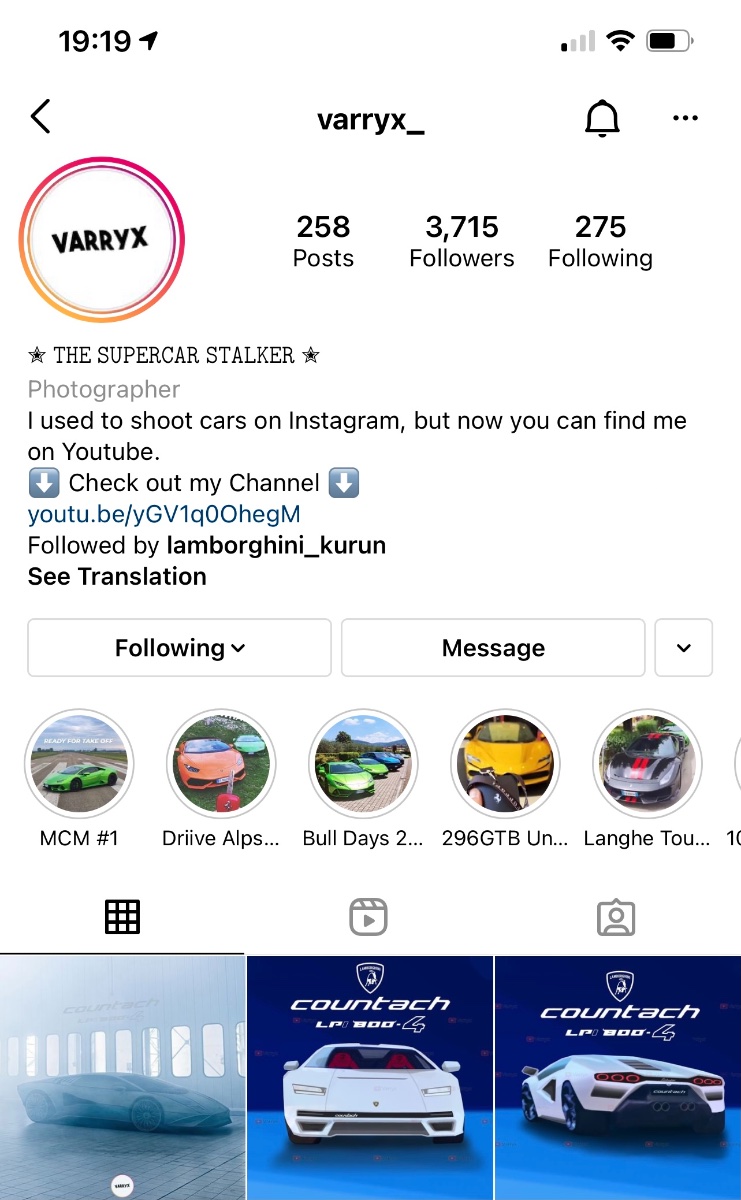Open the 3,715 Followers list
Viewport: 741px width, 1200px height.
point(462,241)
